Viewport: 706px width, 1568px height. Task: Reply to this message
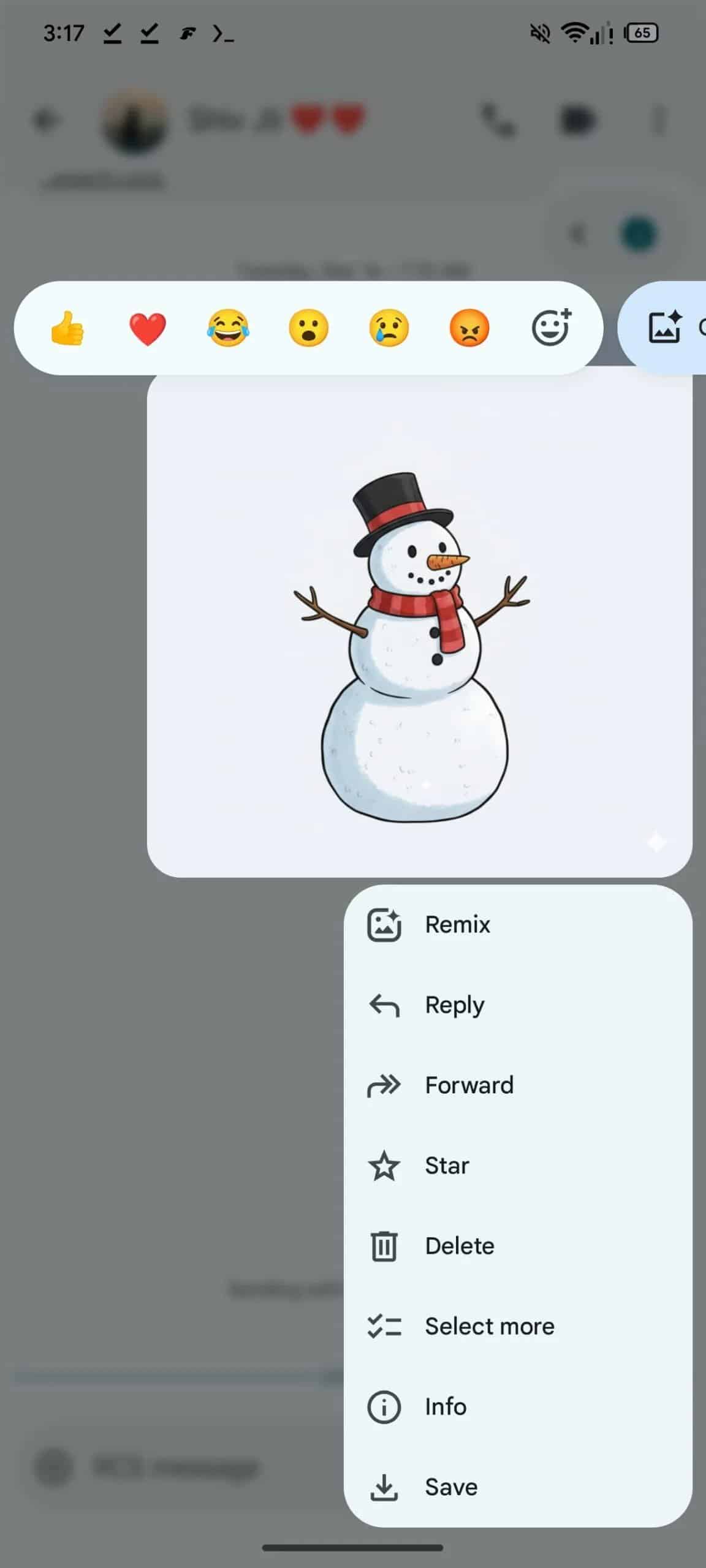pos(455,1005)
